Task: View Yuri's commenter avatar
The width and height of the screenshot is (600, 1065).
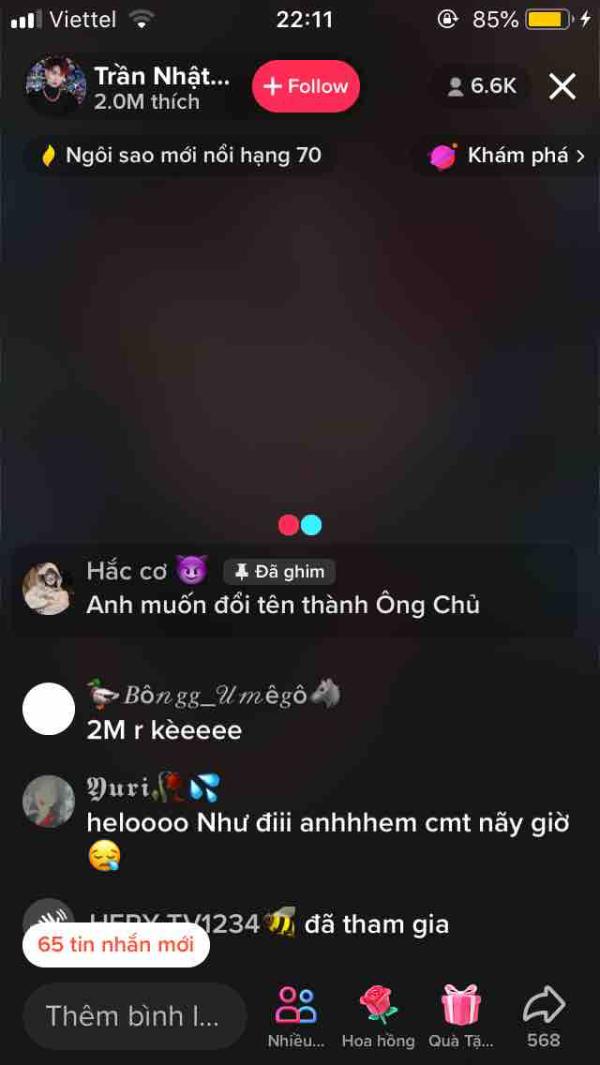Action: (x=48, y=801)
